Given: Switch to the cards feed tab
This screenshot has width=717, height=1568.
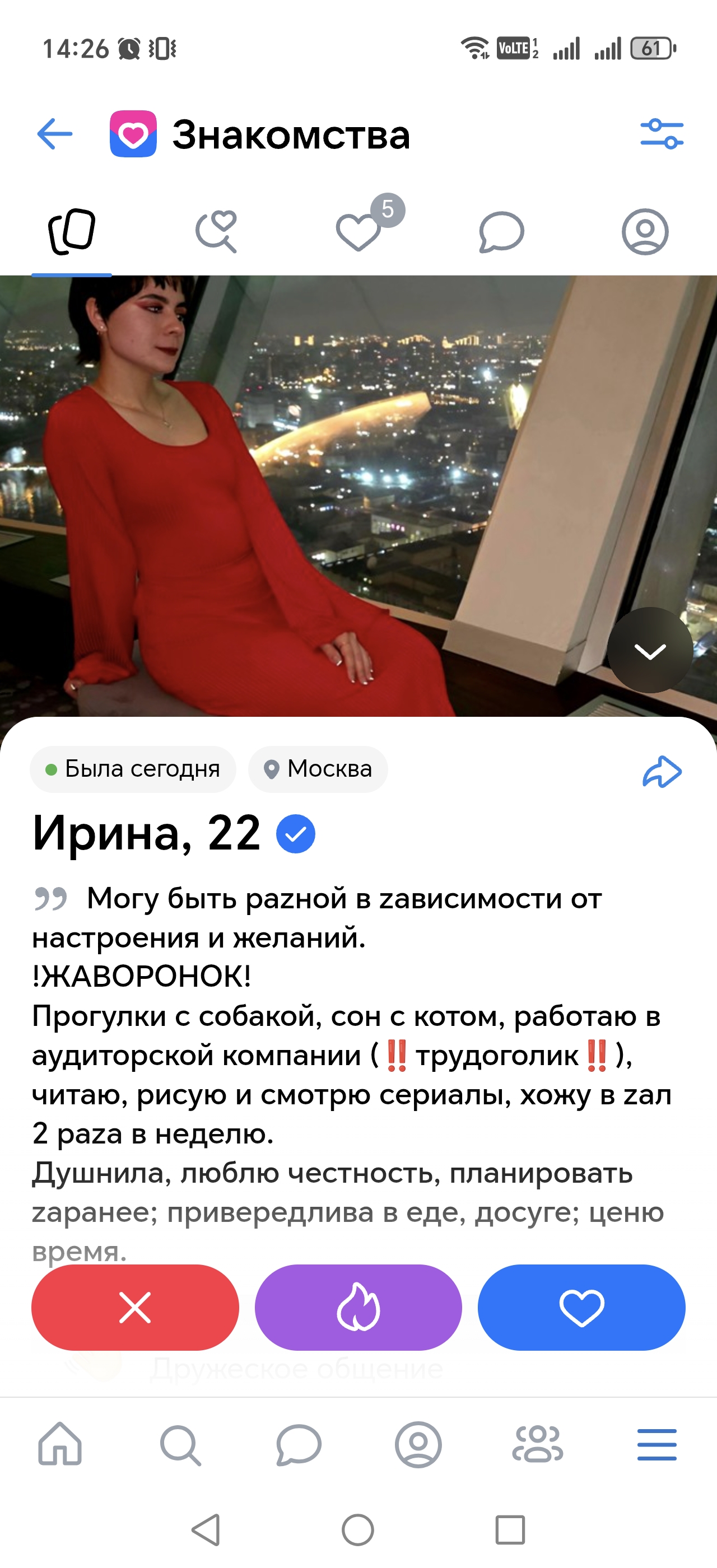Looking at the screenshot, I should [x=72, y=232].
